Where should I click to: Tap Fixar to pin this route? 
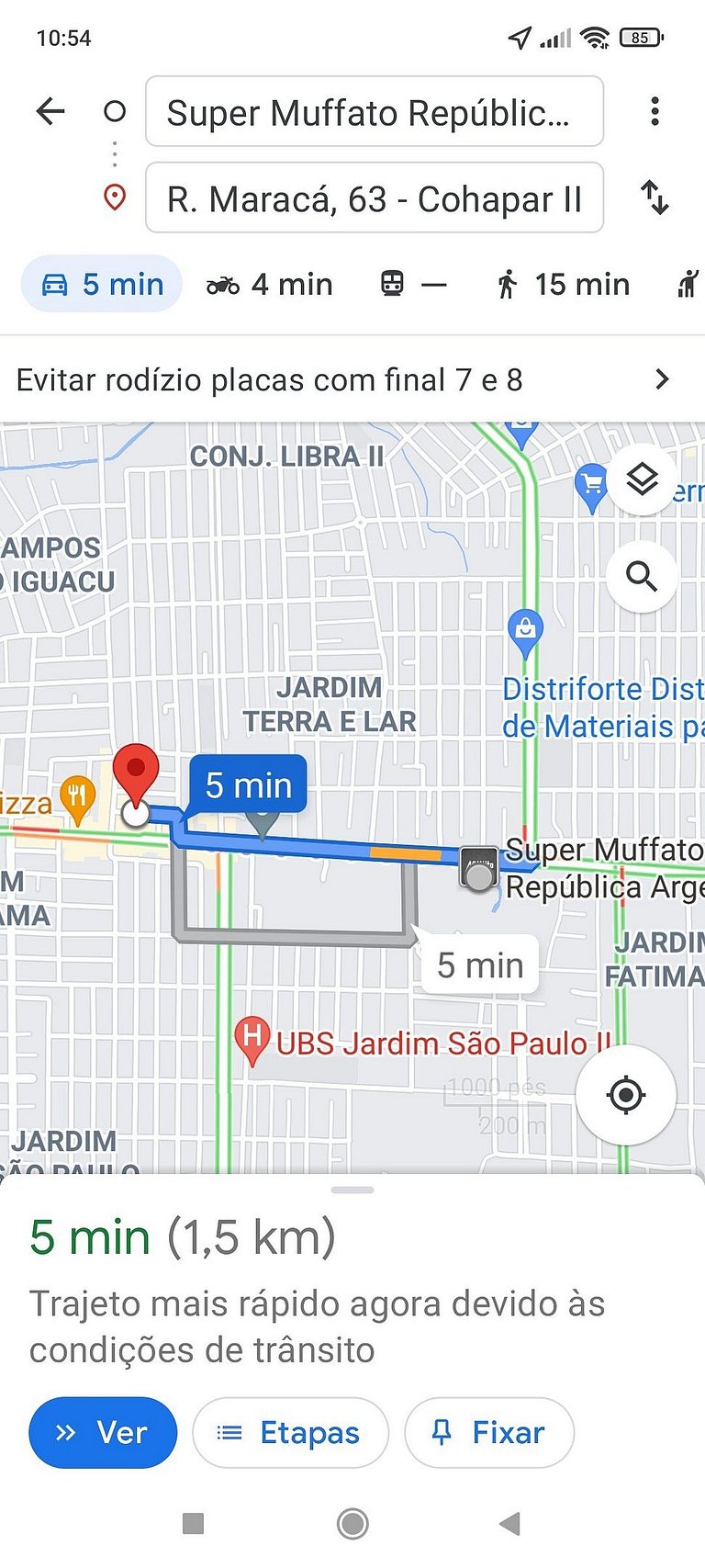489,1432
